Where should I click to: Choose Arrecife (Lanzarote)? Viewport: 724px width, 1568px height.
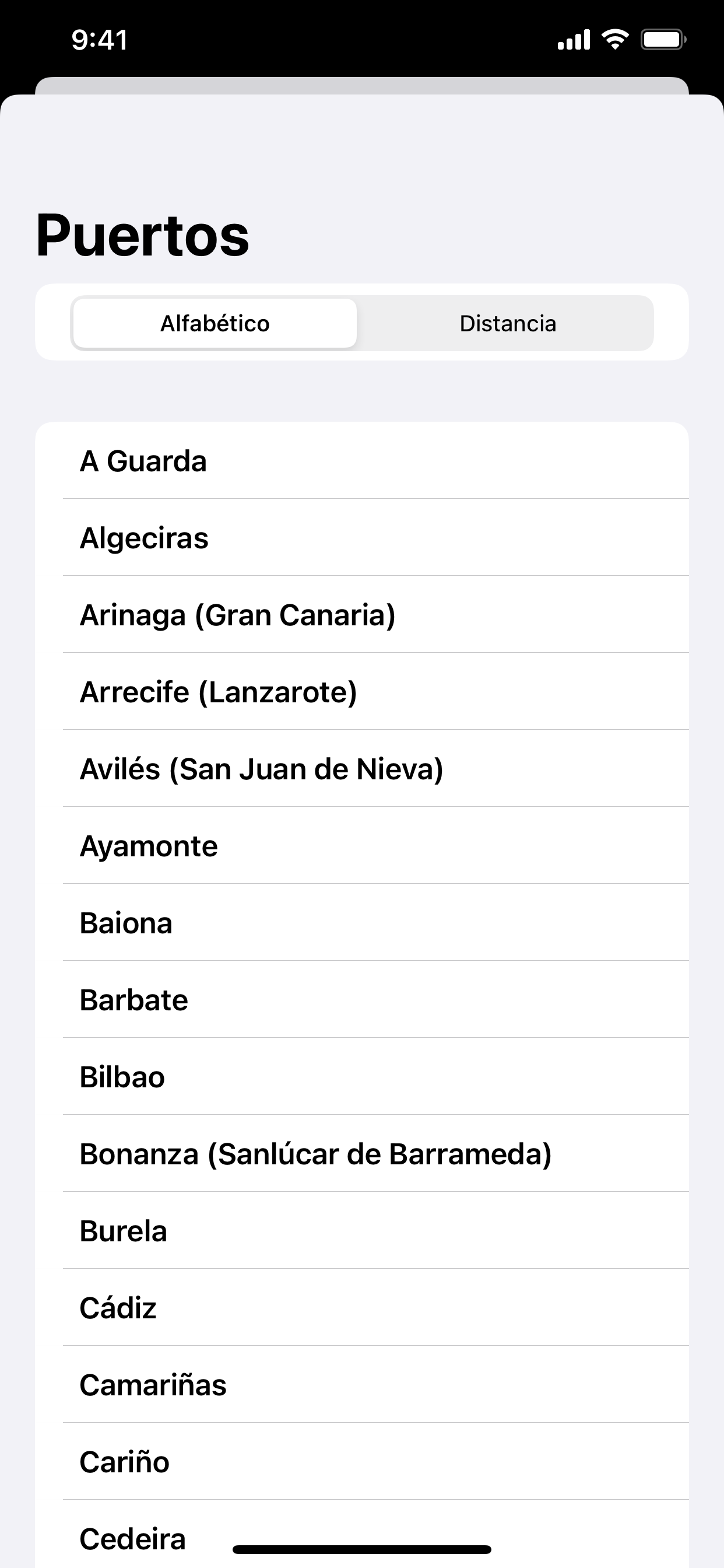pyautogui.click(x=362, y=691)
